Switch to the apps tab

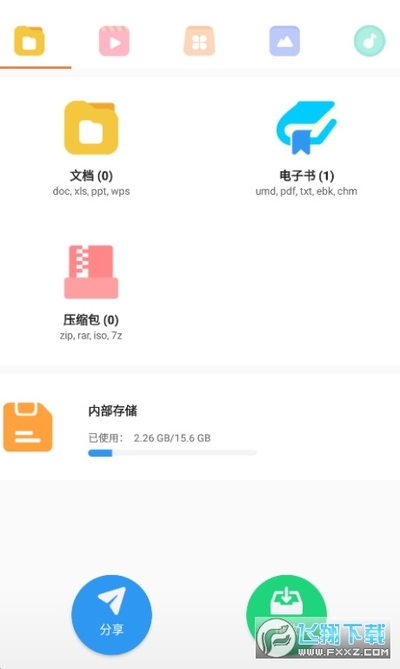tap(199, 41)
